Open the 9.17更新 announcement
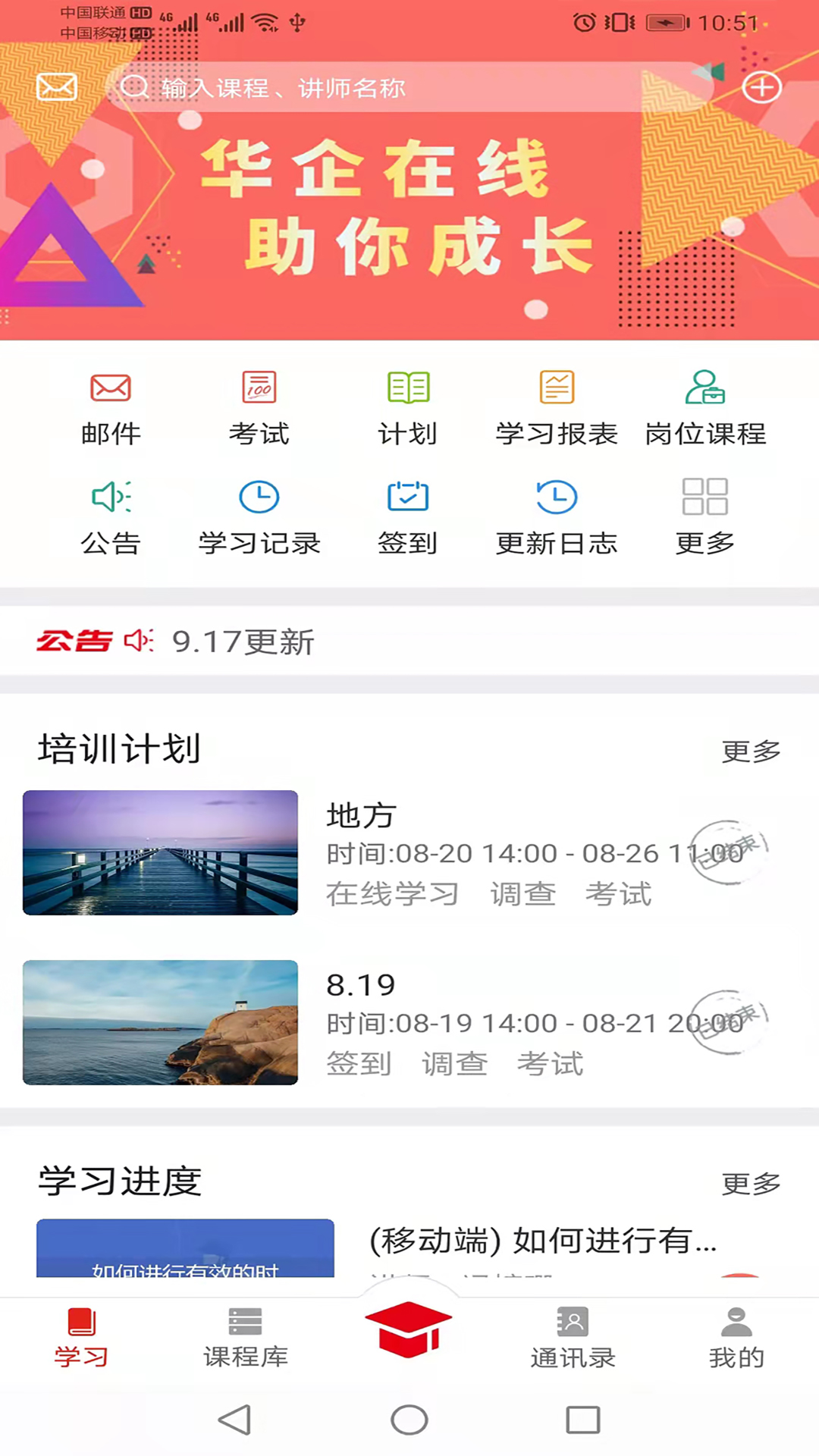Viewport: 819px width, 1456px height. [x=243, y=642]
